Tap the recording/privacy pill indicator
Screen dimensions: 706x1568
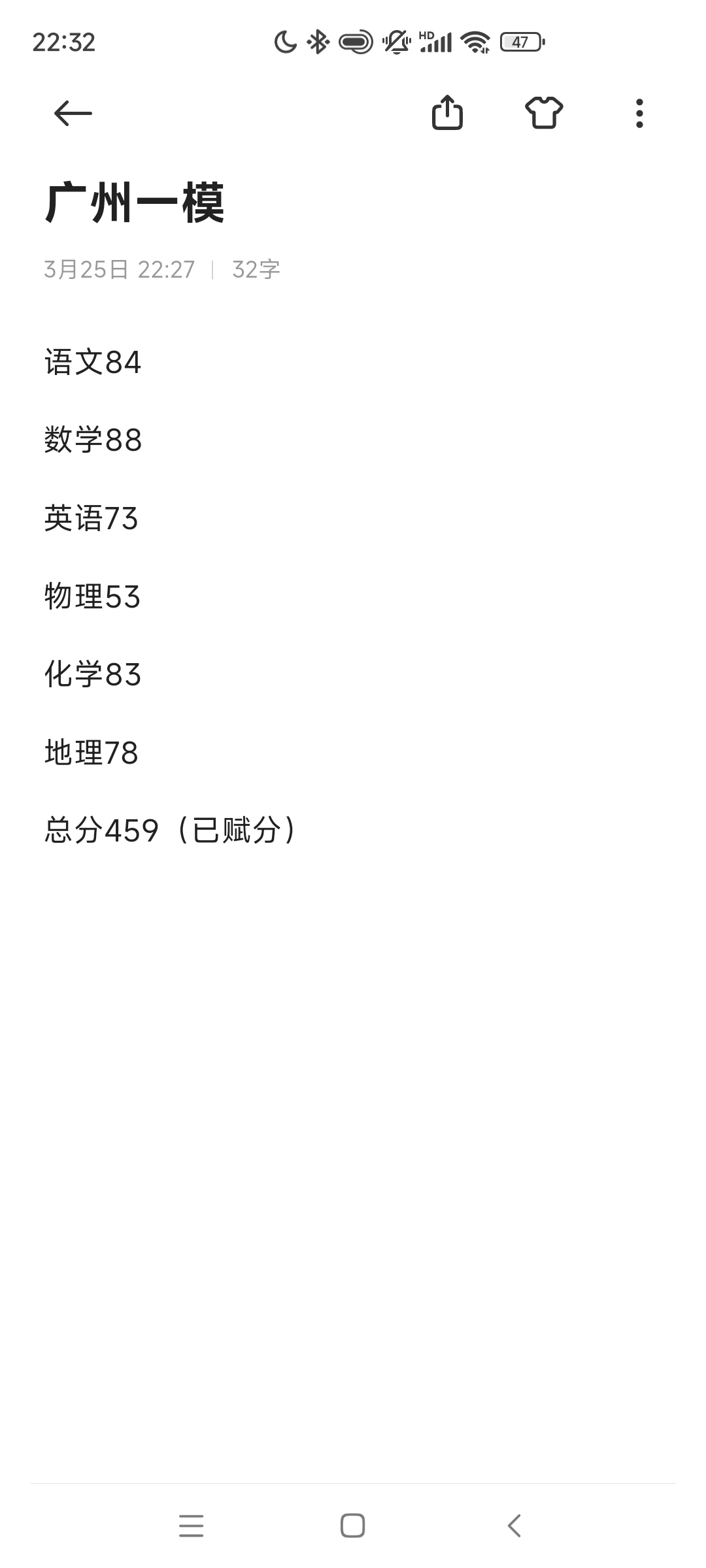(x=353, y=41)
